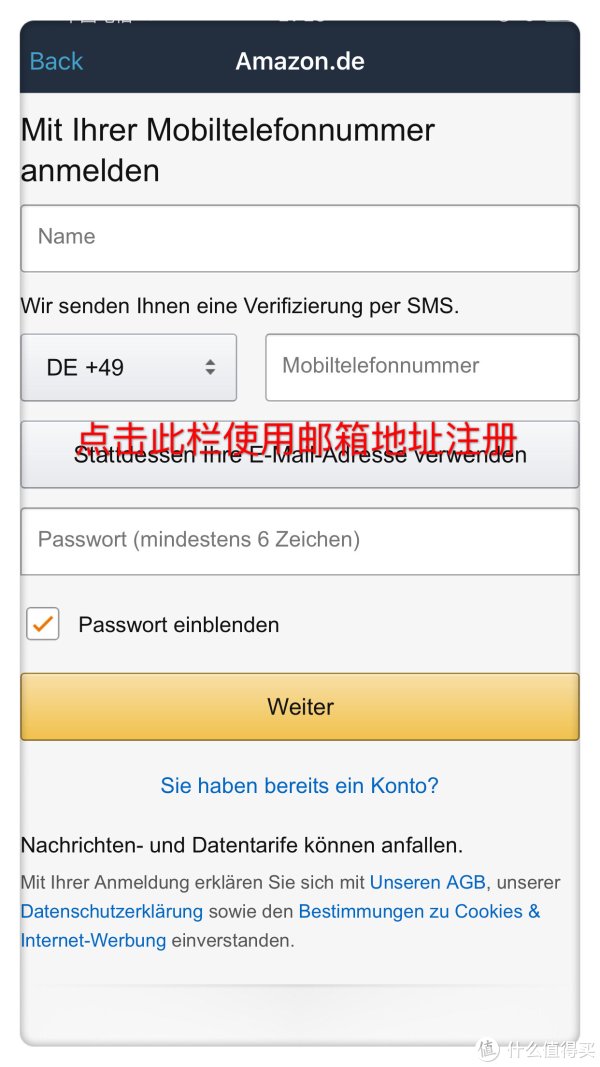Focus the Name text field
This screenshot has width=600, height=1067.
coord(300,238)
